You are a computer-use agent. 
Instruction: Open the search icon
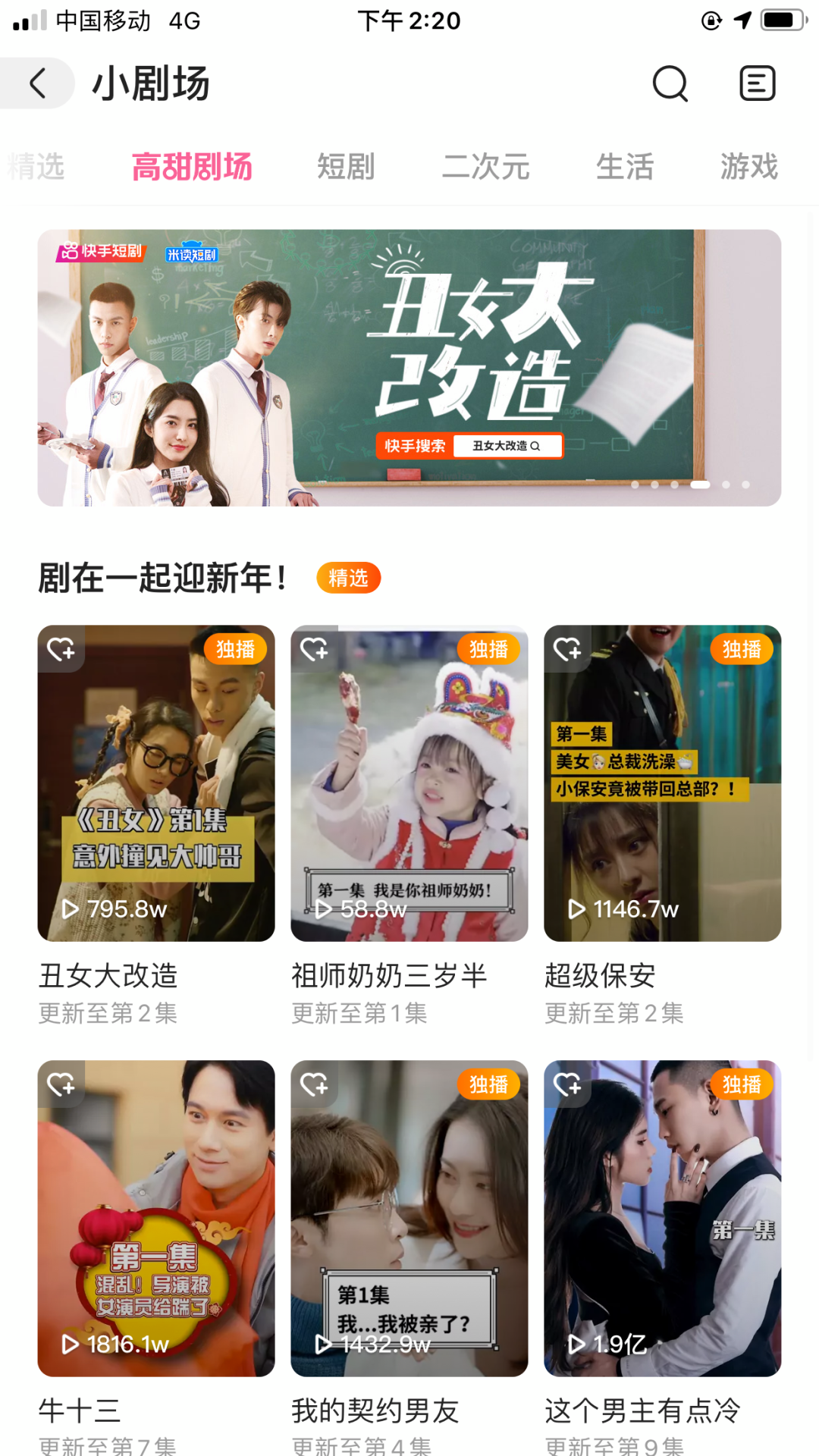point(670,83)
